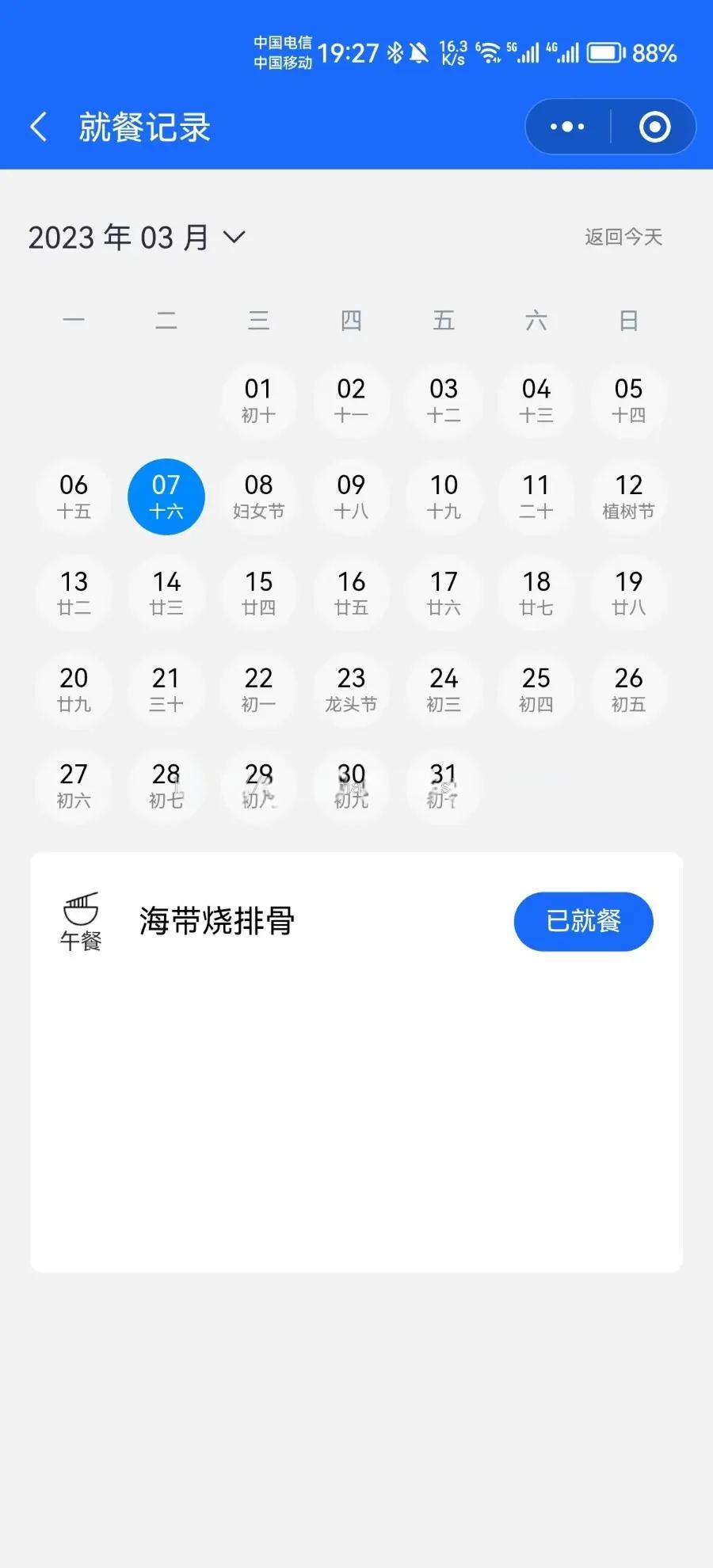Tap 返回今天 to jump to today
713x1568 pixels.
623,237
